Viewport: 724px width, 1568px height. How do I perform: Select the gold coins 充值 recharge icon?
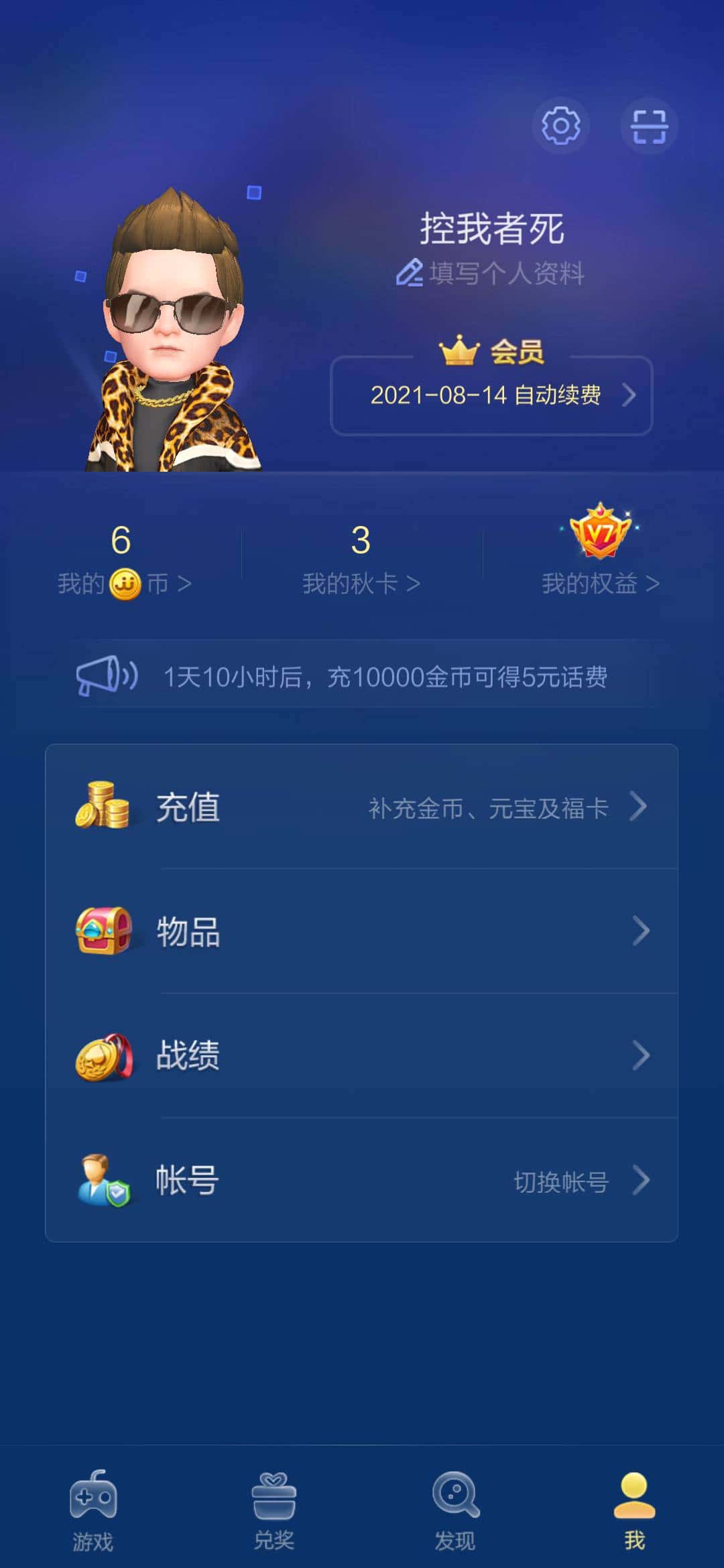[x=104, y=807]
